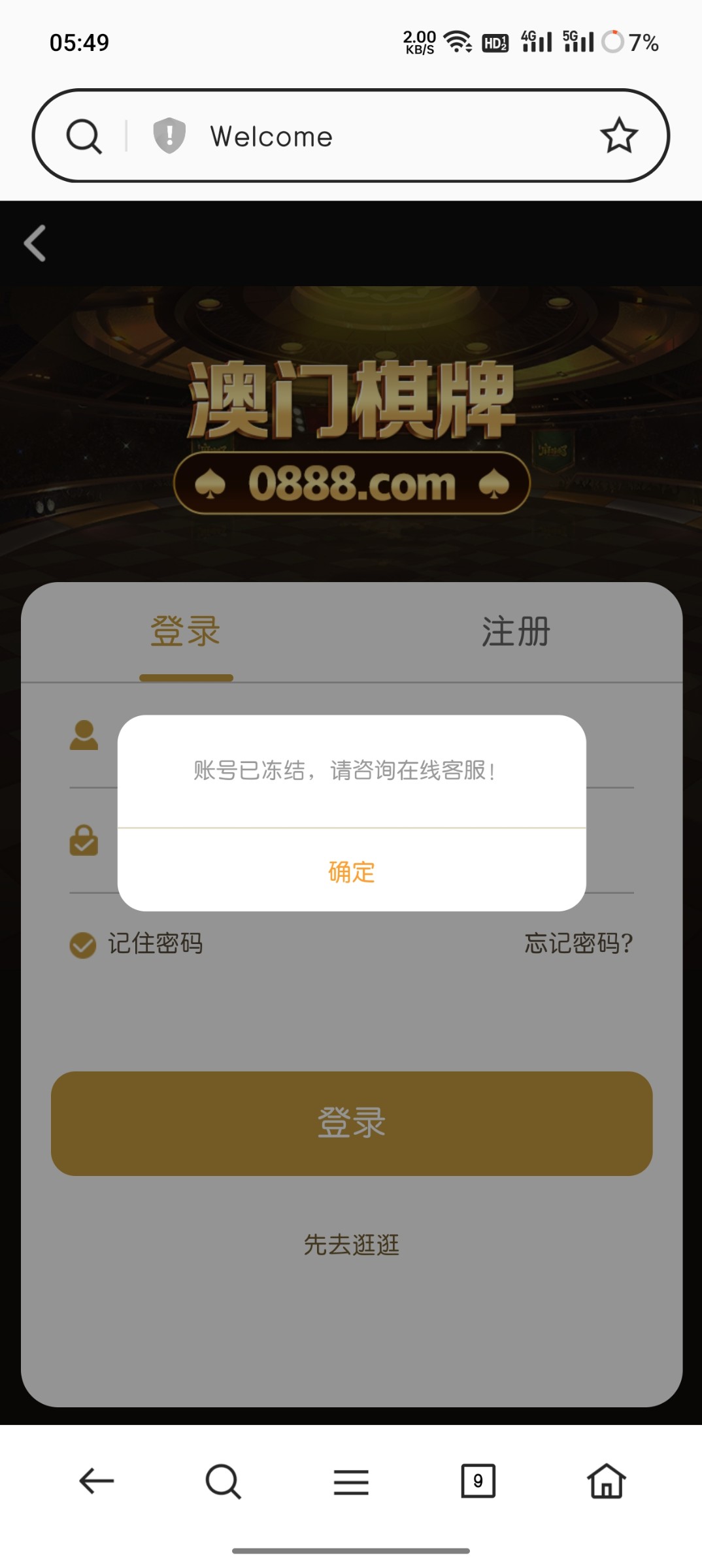Select the 登录 login tab
The image size is (702, 1568).
186,632
